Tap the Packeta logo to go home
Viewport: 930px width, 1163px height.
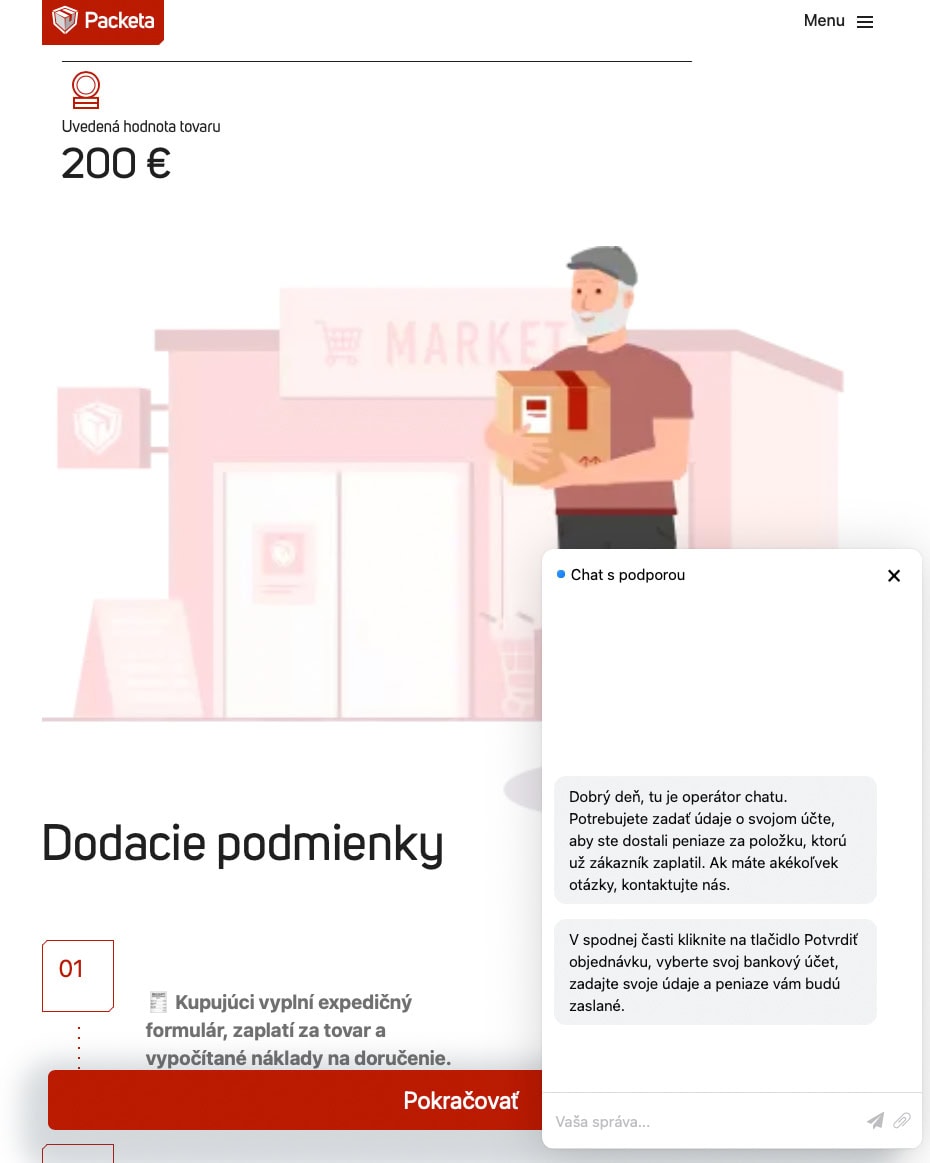click(103, 21)
